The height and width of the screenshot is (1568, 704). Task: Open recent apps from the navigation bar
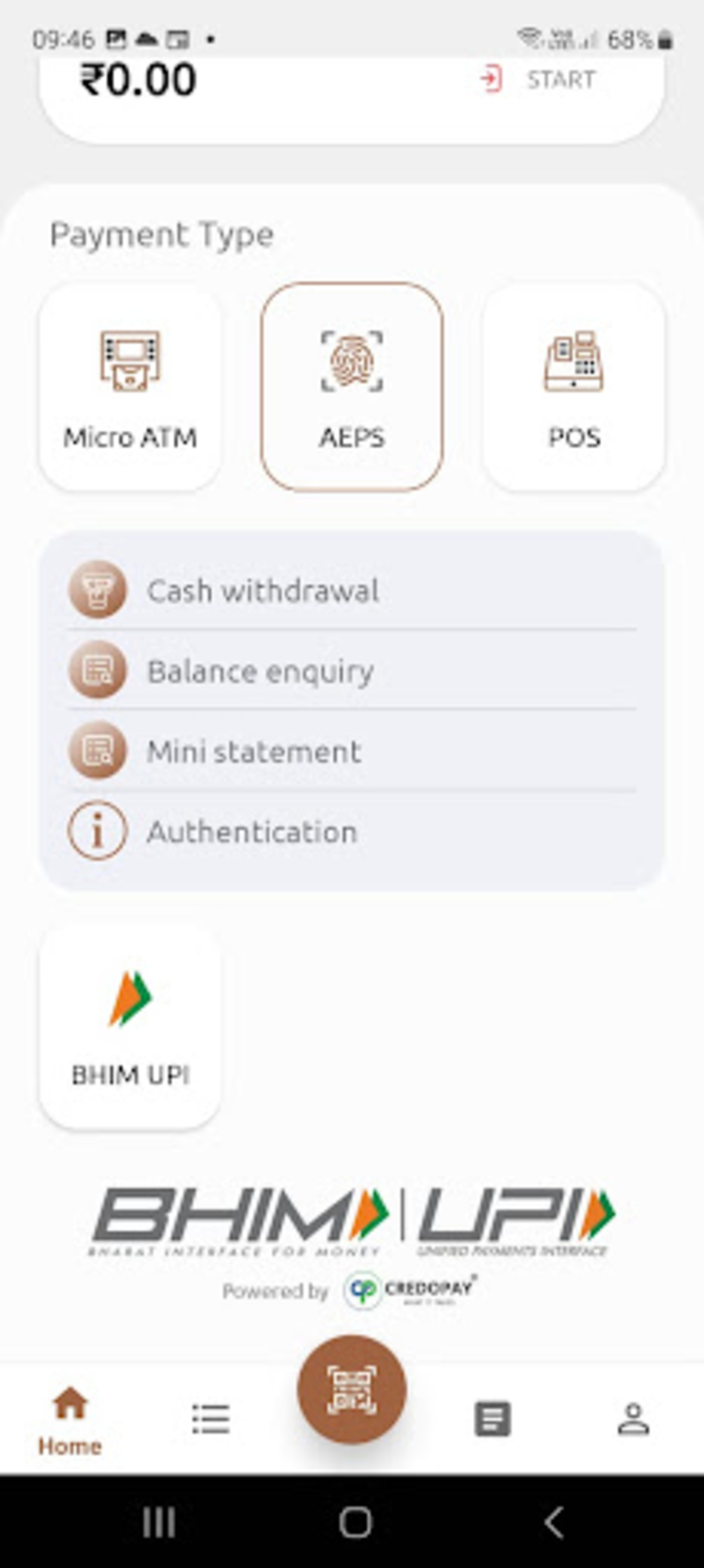[160, 1522]
